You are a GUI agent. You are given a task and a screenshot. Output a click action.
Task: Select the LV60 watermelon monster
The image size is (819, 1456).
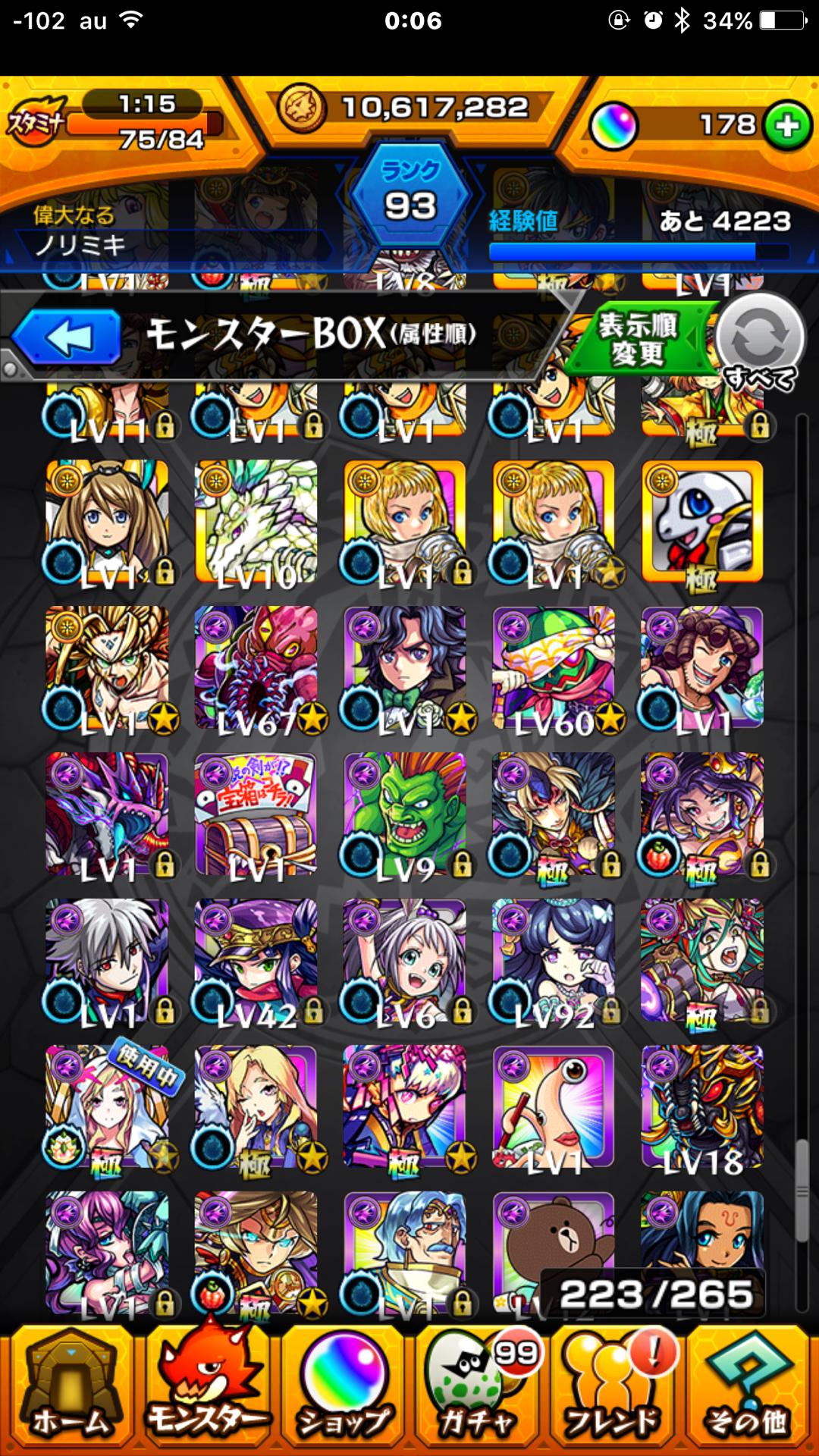click(x=554, y=667)
